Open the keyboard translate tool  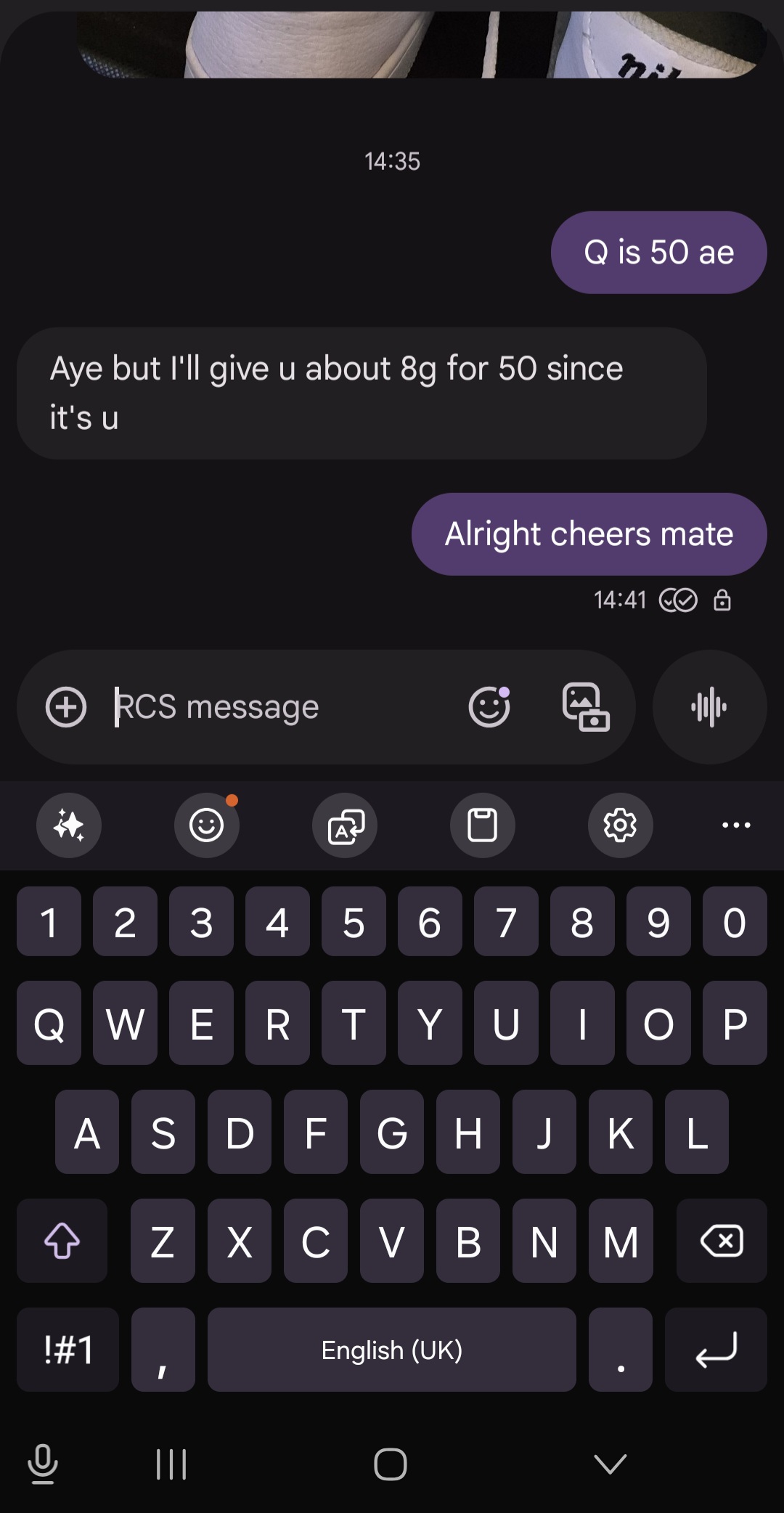(x=345, y=825)
